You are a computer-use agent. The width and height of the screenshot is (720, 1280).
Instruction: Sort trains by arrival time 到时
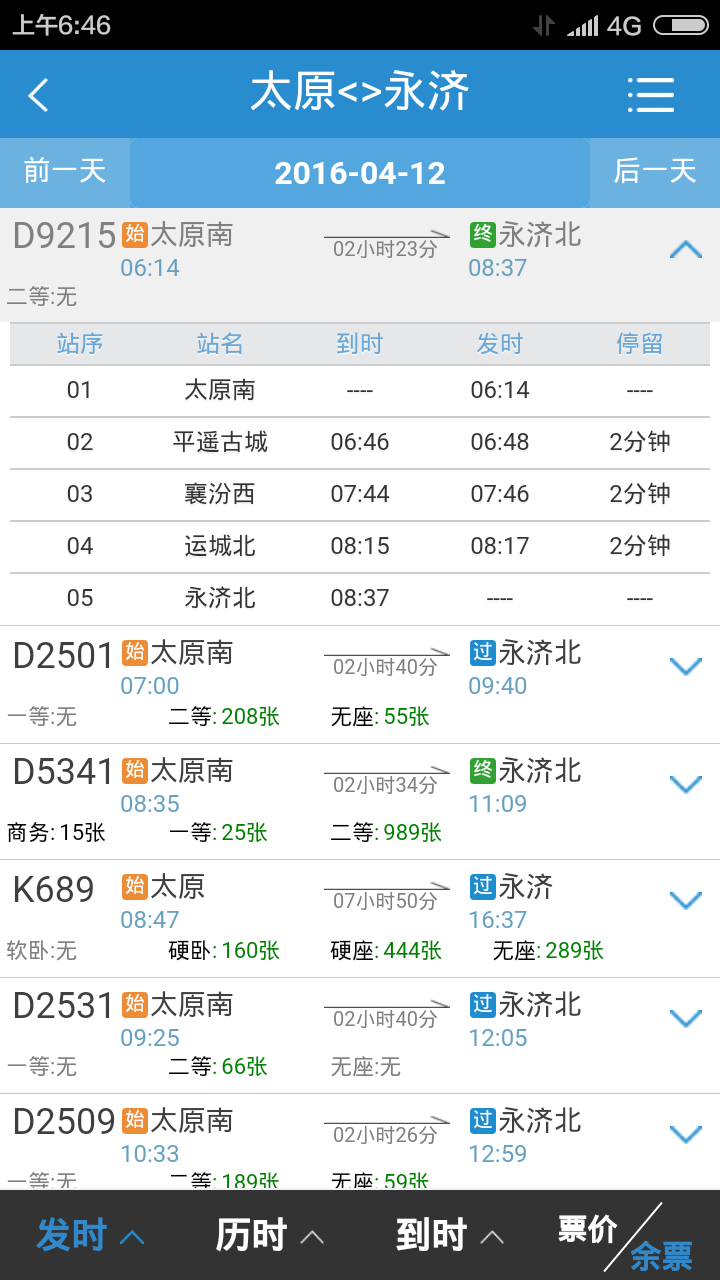click(450, 1236)
